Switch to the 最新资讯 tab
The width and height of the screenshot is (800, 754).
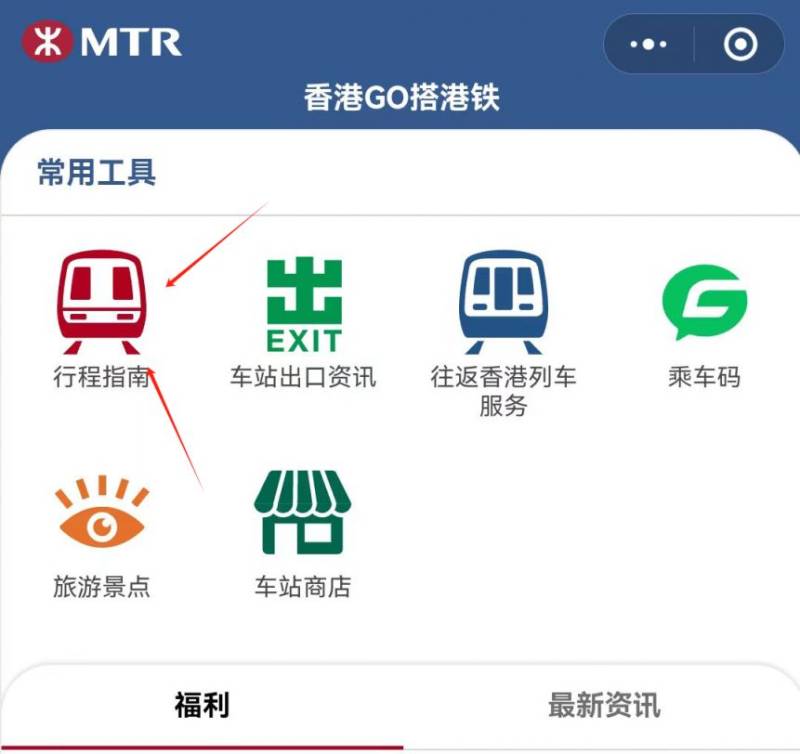pyautogui.click(x=603, y=705)
